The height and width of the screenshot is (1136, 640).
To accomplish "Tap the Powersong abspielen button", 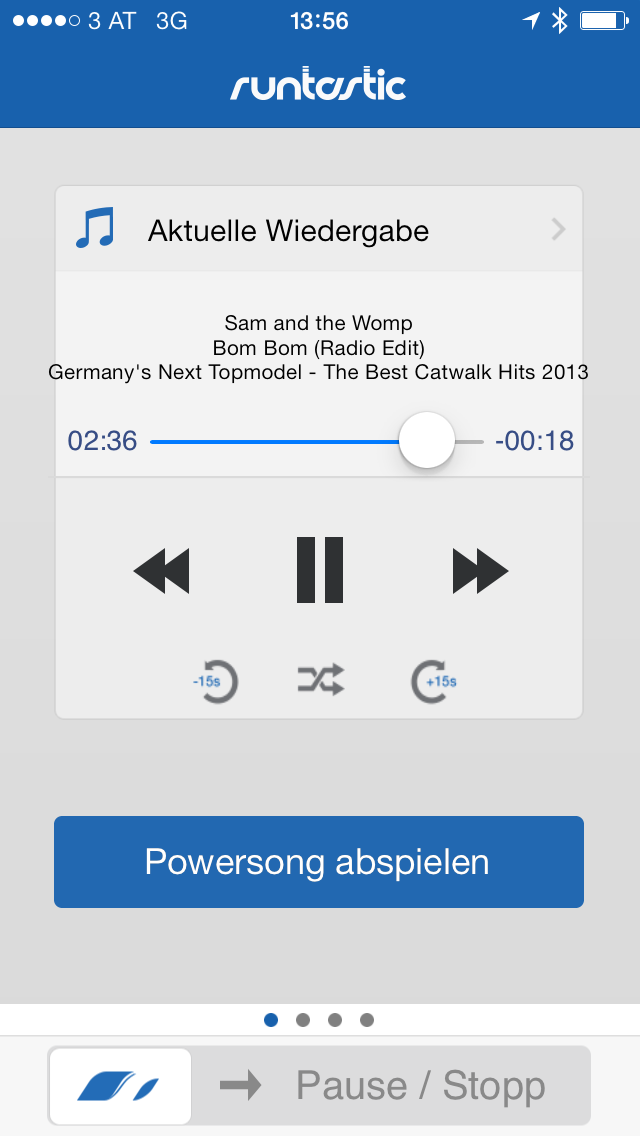I will (319, 862).
